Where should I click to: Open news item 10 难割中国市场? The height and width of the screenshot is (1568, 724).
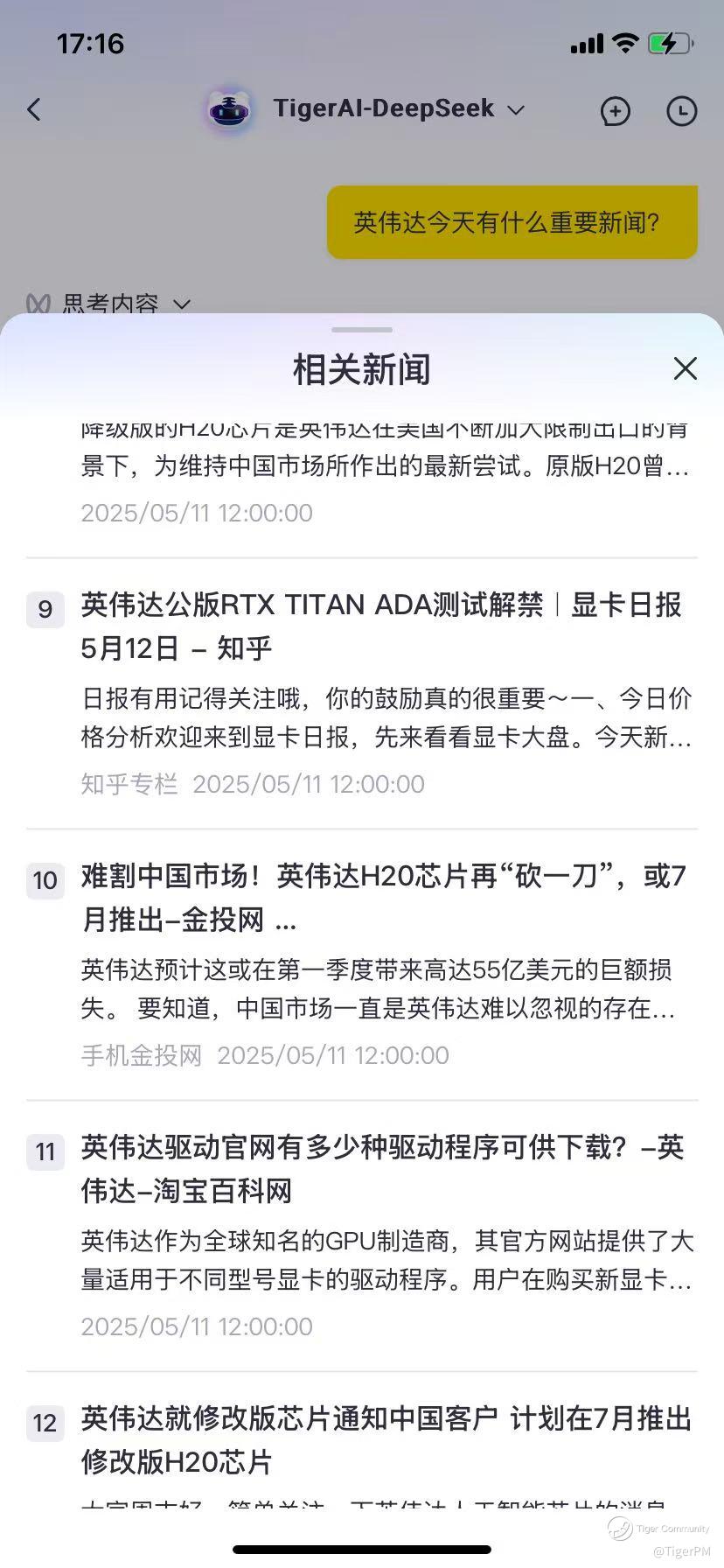pos(383,898)
